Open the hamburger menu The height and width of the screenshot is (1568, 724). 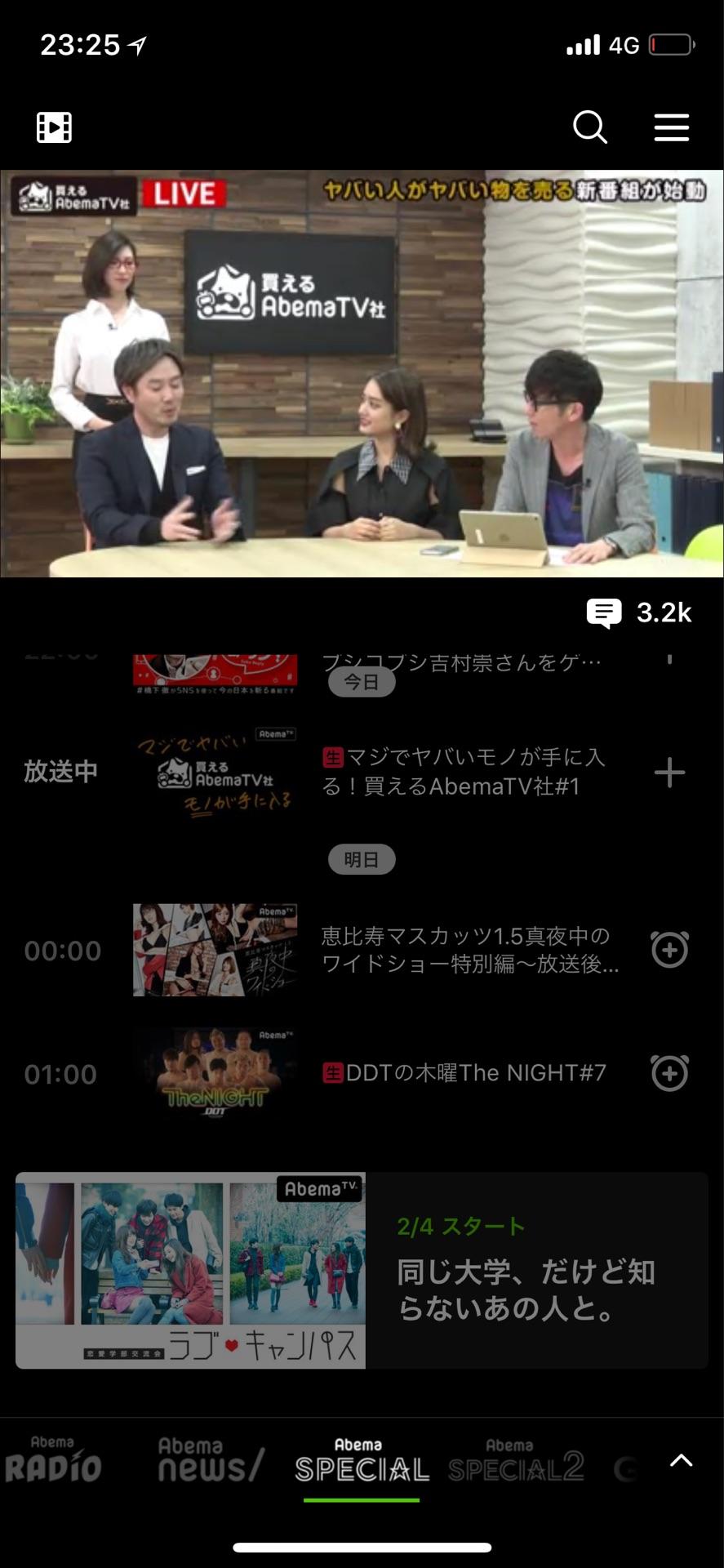point(671,127)
